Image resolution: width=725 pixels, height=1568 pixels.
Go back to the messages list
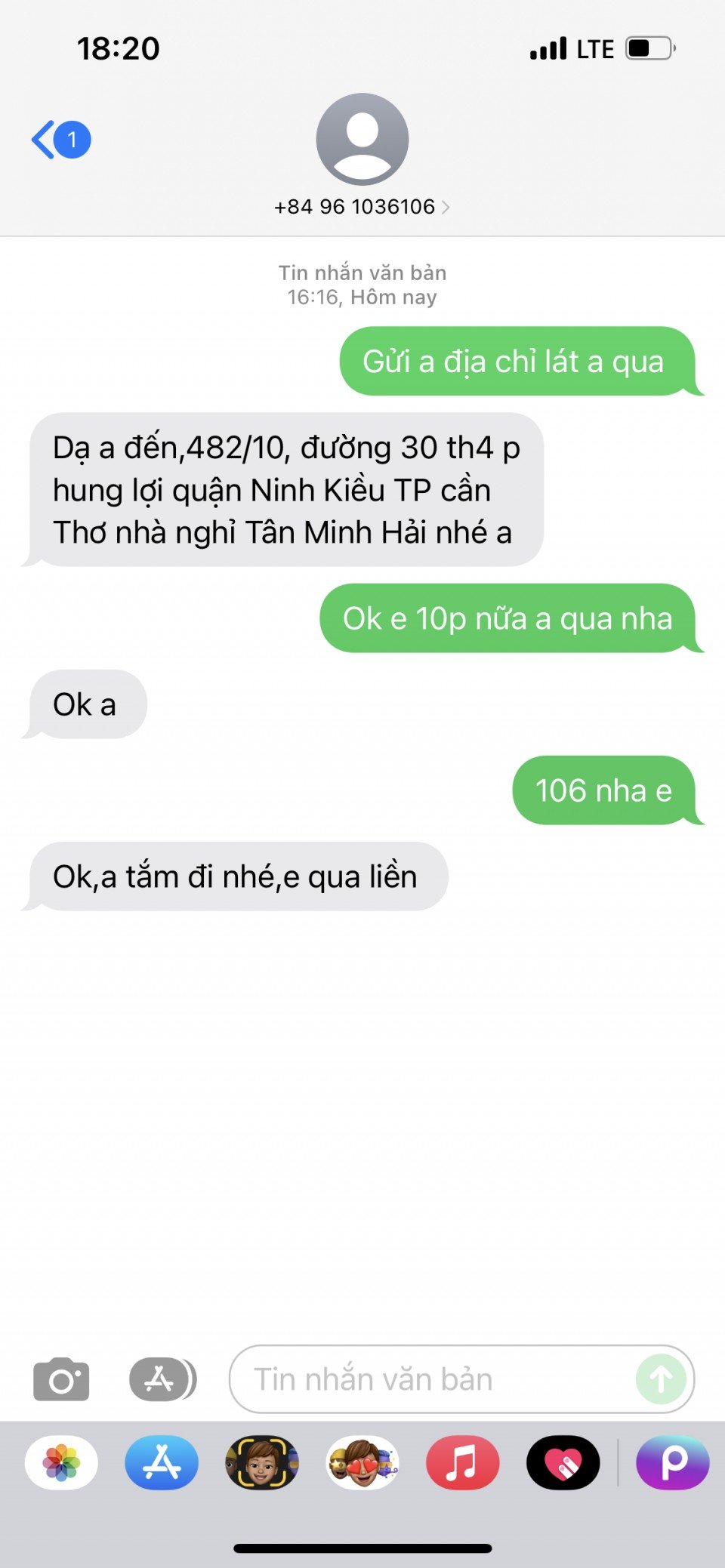pyautogui.click(x=60, y=140)
